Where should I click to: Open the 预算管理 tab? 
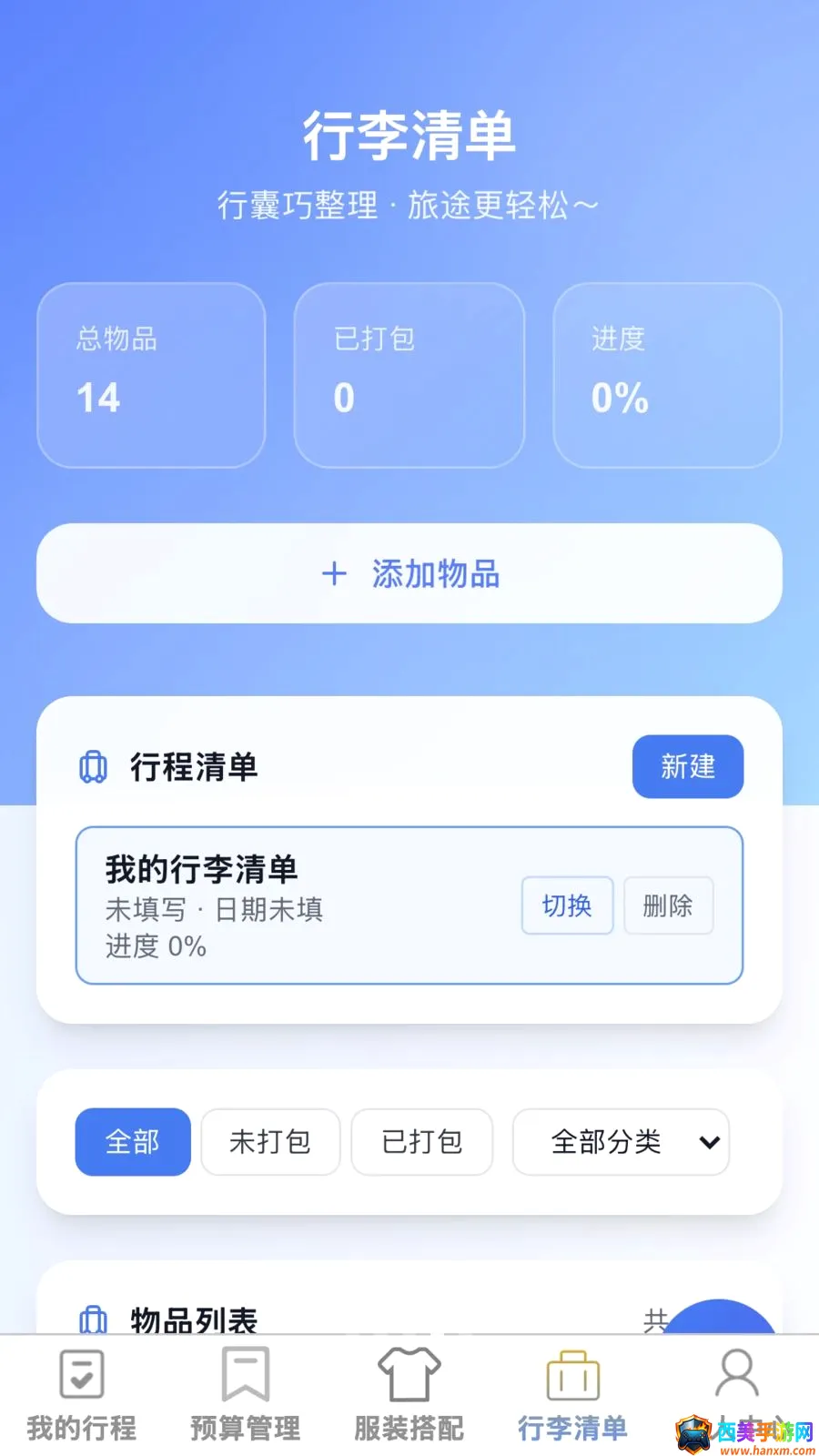[246, 1396]
